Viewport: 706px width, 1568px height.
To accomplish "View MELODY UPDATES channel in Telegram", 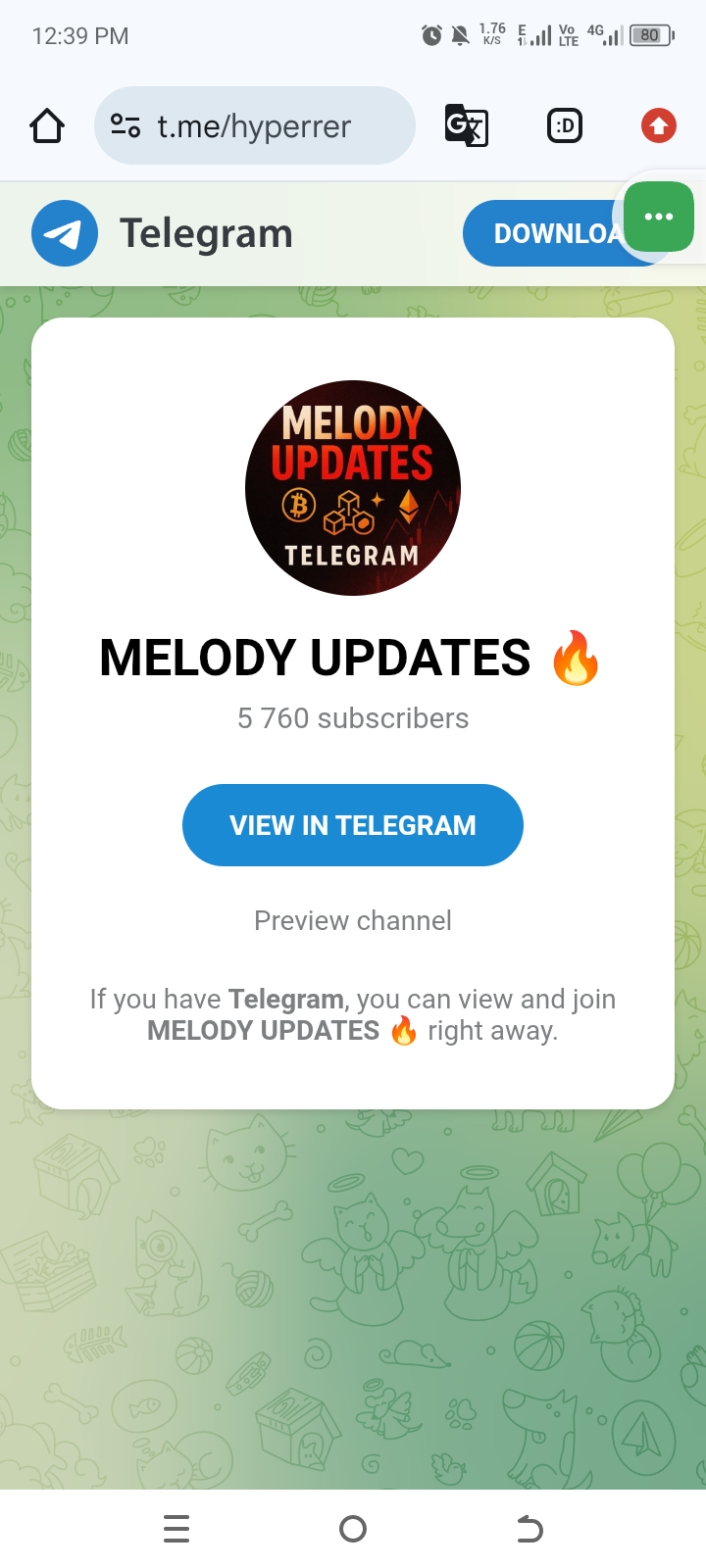I will click(353, 825).
